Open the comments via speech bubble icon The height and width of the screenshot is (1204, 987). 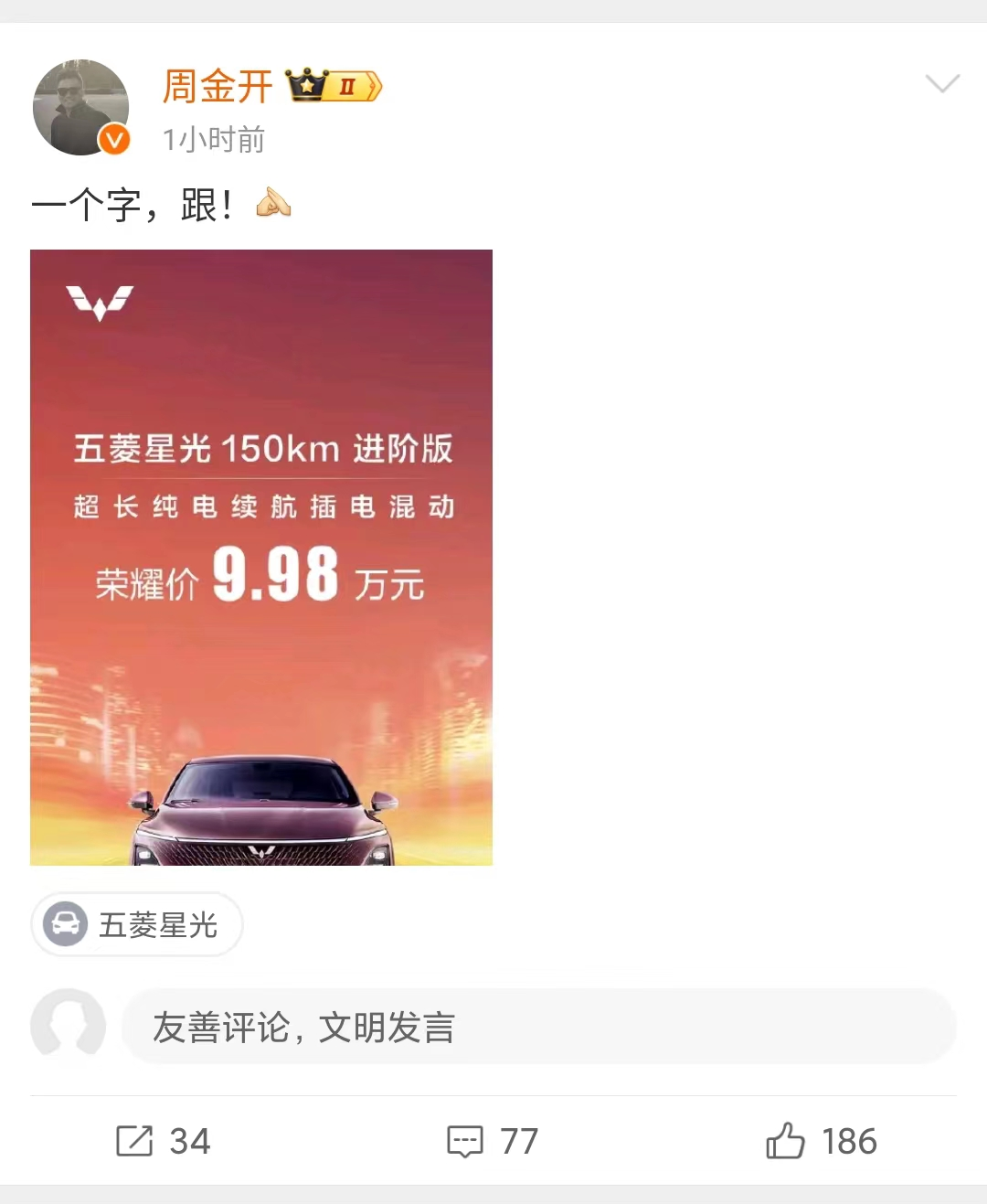point(466,1141)
